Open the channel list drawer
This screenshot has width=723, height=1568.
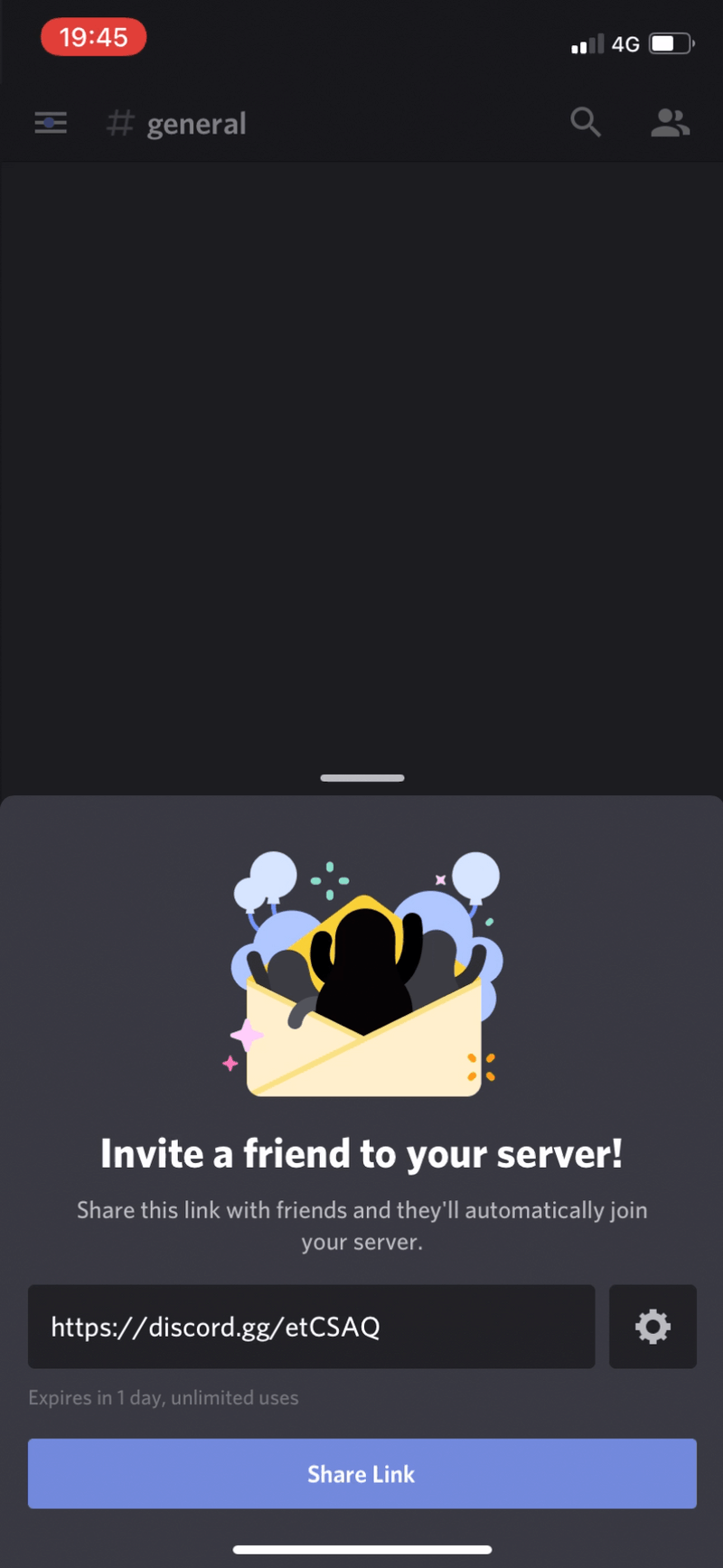[50, 122]
